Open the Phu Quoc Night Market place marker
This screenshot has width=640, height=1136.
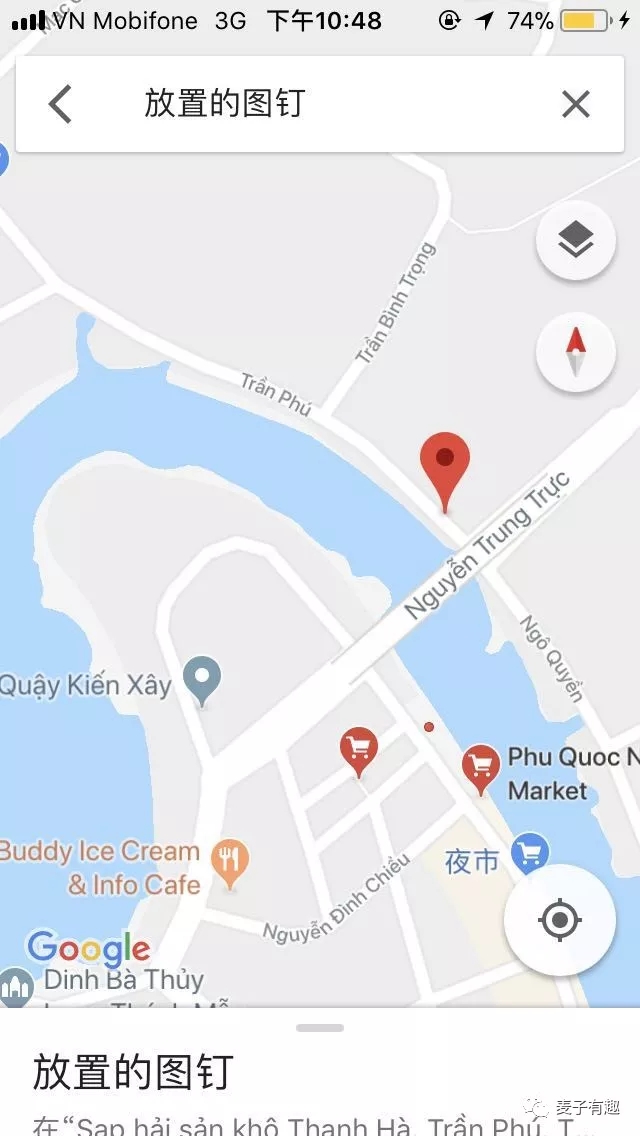pos(481,767)
